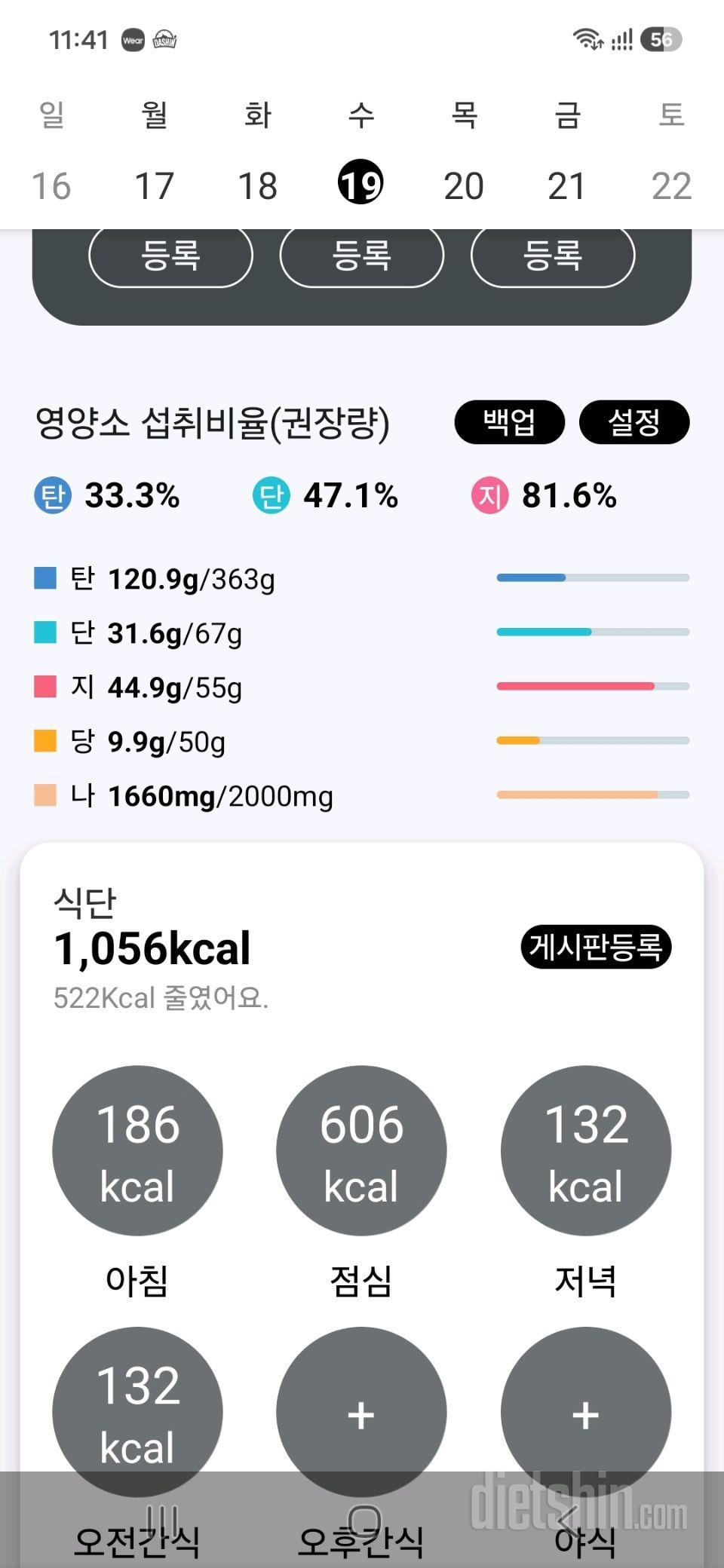Tap the 백업 backup button
The image size is (724, 1568).
click(510, 422)
